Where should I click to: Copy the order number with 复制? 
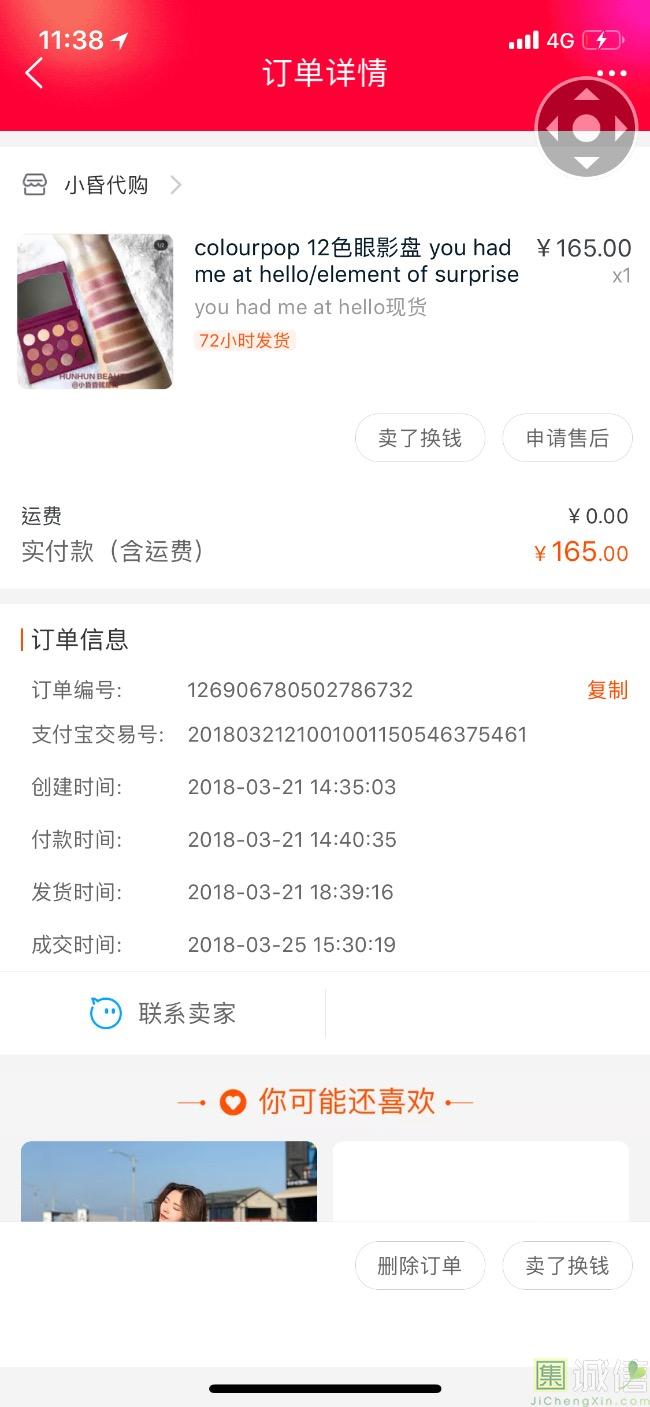[607, 690]
